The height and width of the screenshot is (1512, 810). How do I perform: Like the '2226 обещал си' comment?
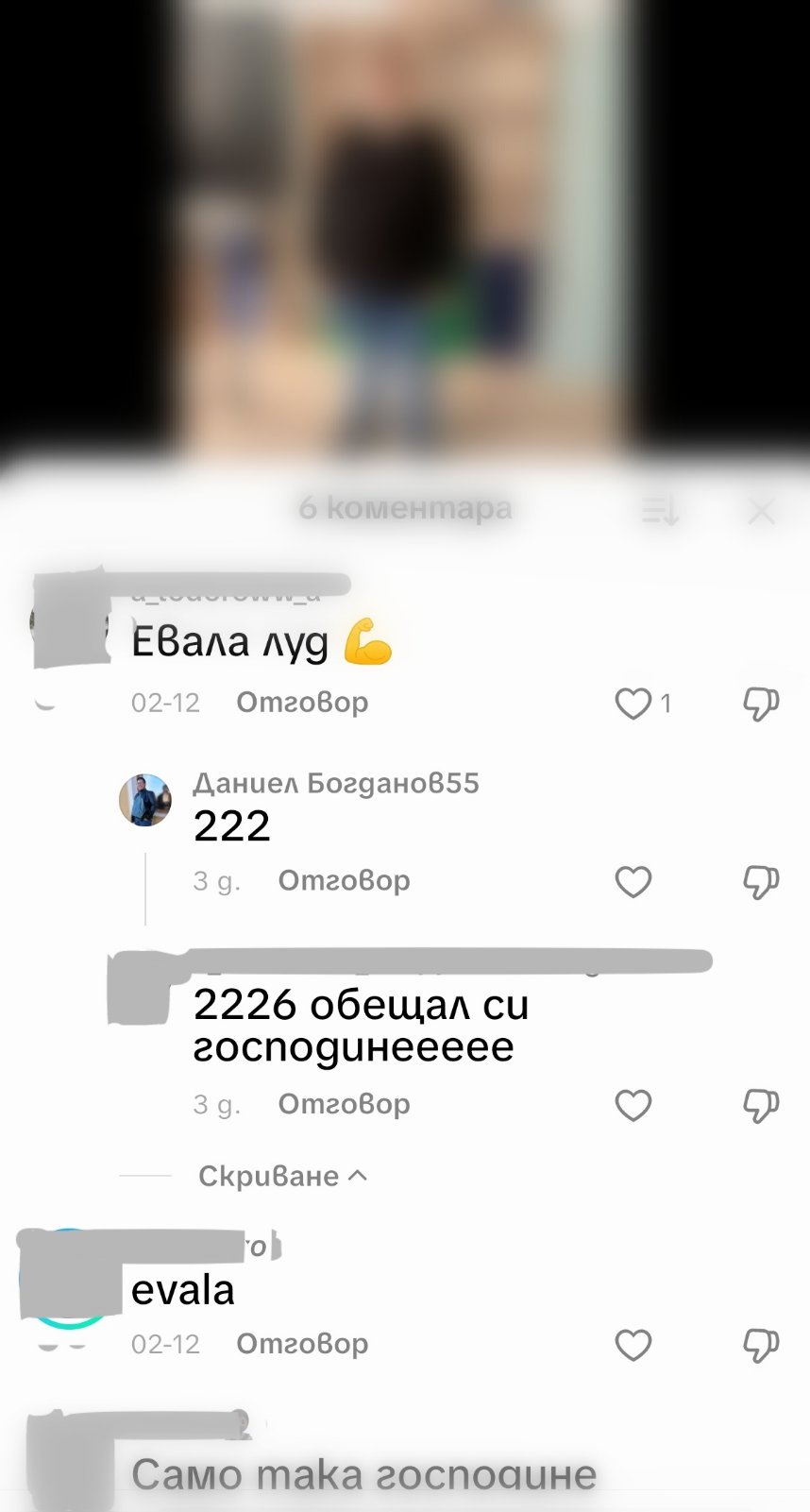(x=633, y=1105)
